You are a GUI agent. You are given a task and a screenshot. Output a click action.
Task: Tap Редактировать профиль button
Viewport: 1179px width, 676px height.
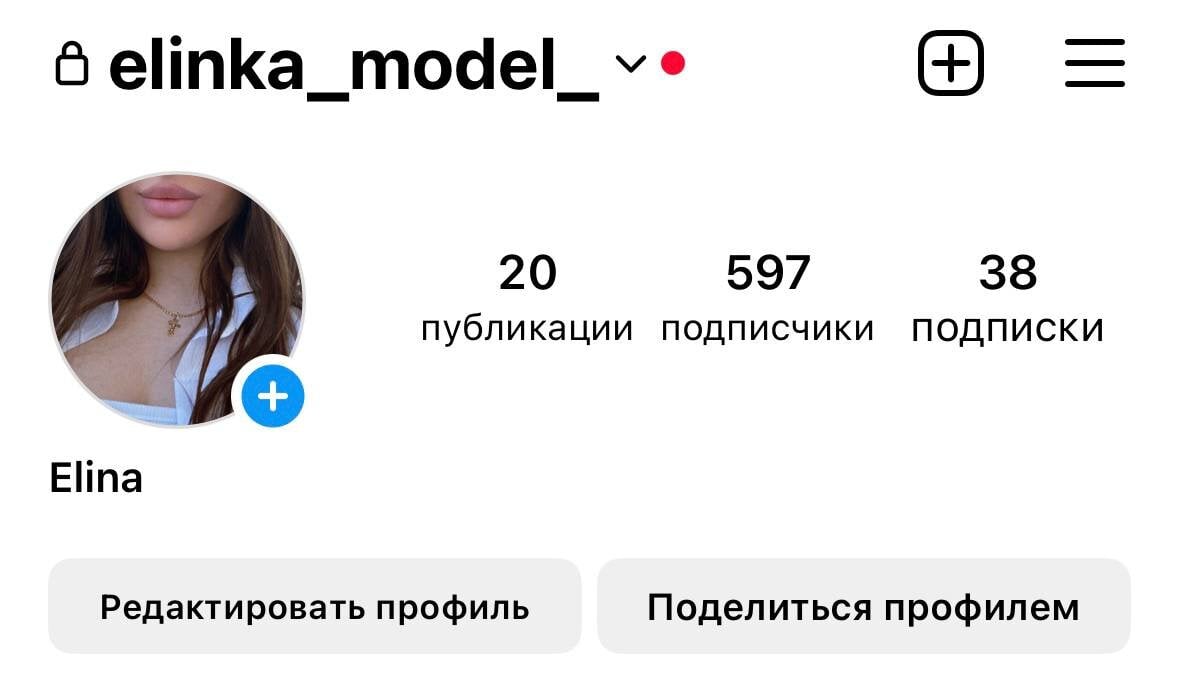[x=314, y=607]
